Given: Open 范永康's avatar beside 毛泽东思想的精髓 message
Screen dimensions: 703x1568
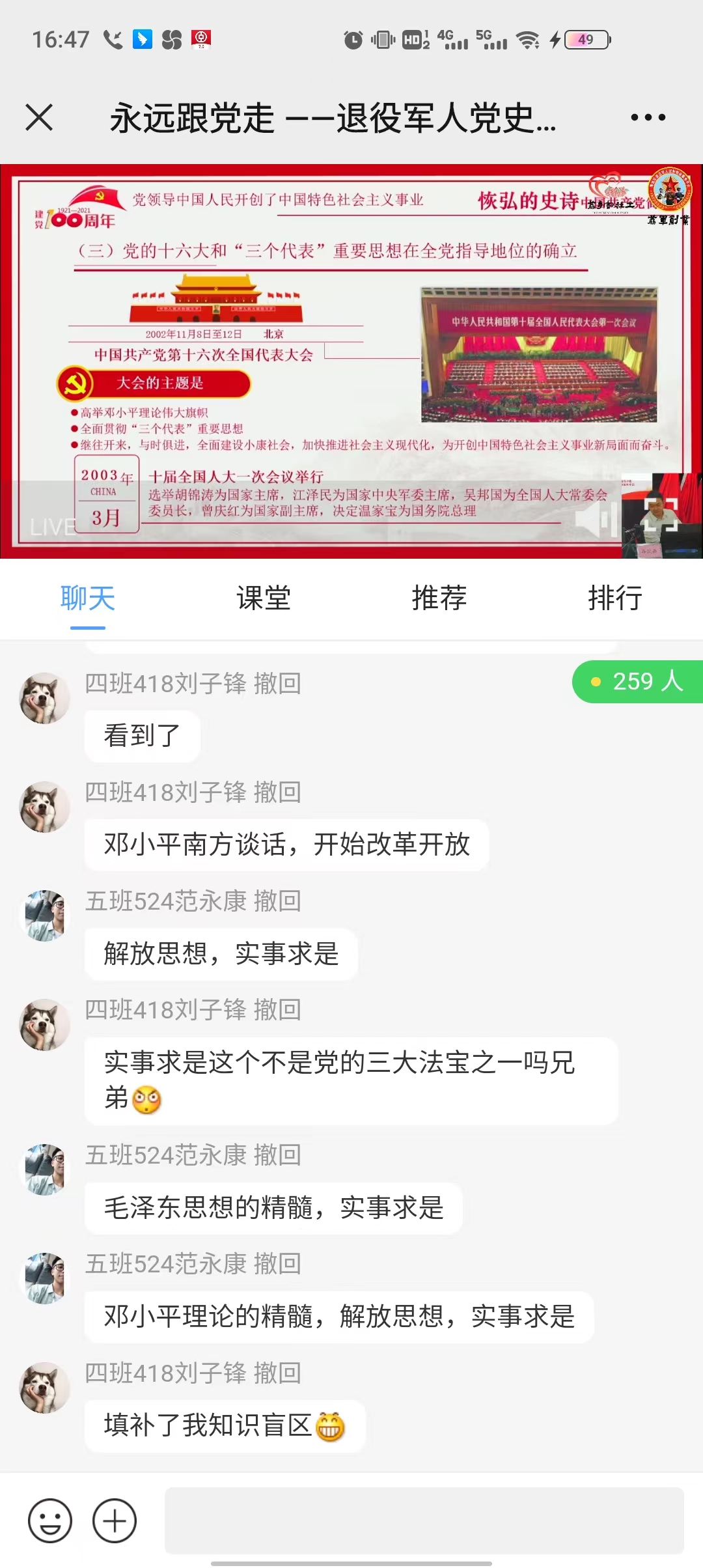Looking at the screenshot, I should tap(44, 1169).
